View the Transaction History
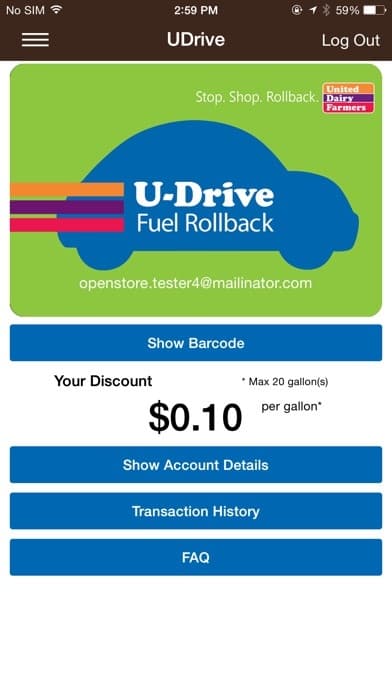Screen dimensions: 392x696 click(x=196, y=511)
